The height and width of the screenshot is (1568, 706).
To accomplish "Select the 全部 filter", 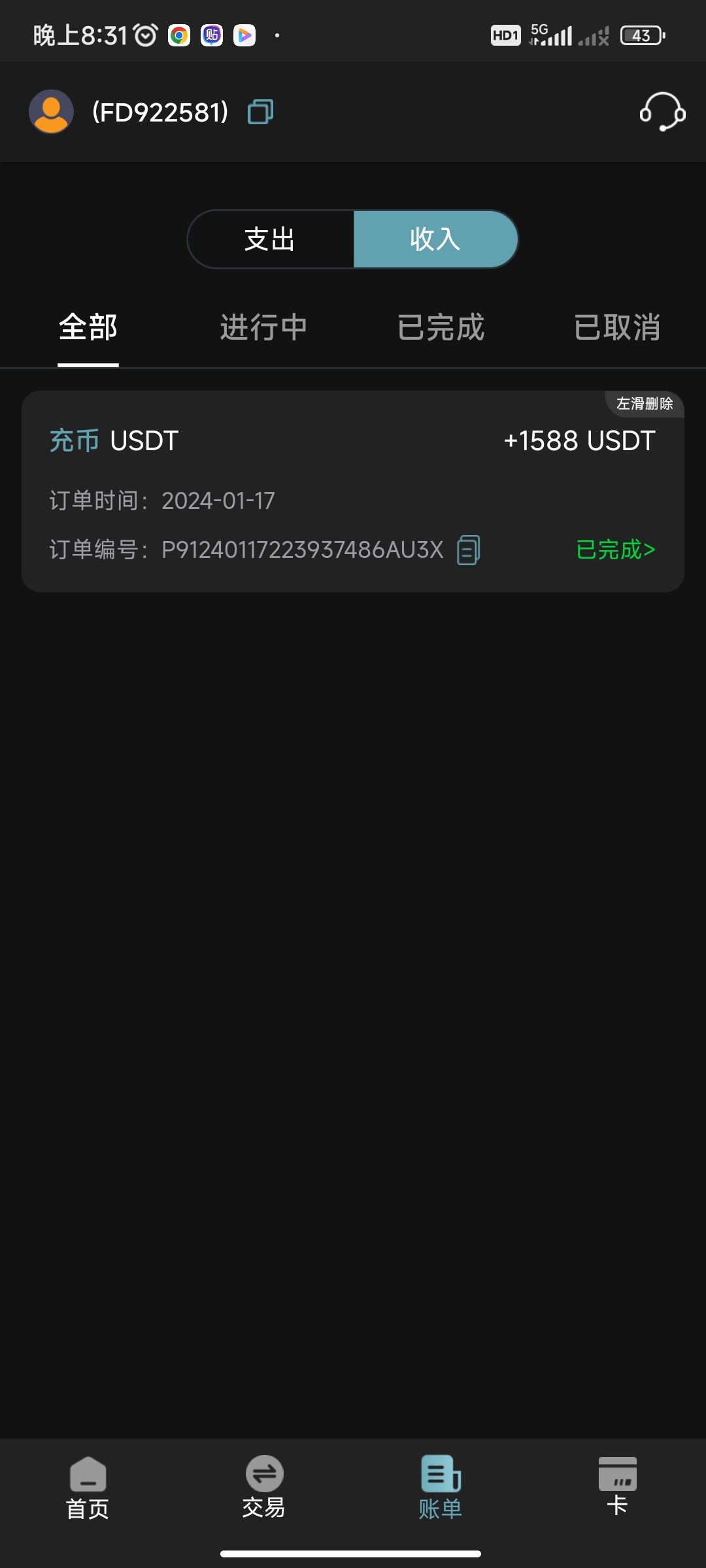I will tap(88, 327).
